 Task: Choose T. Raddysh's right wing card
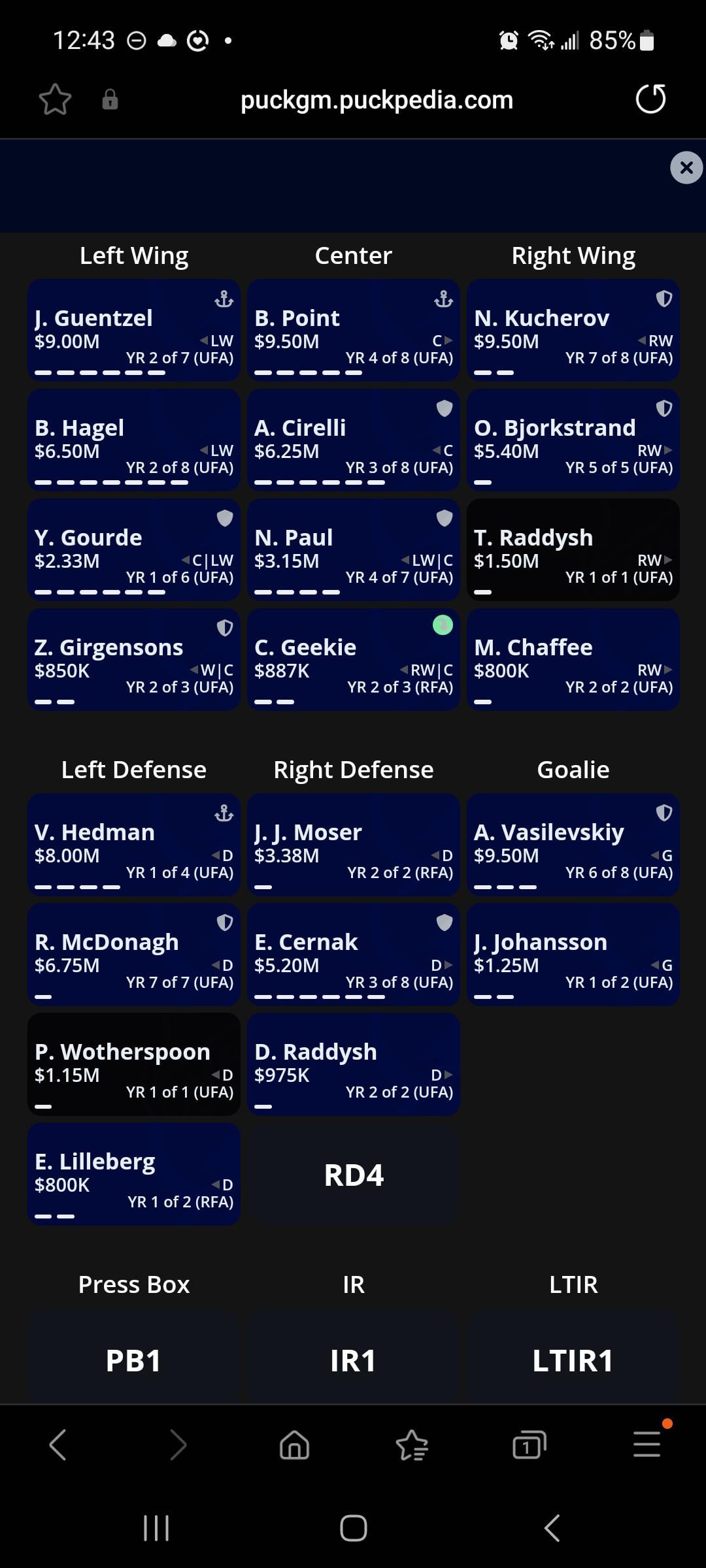click(573, 550)
